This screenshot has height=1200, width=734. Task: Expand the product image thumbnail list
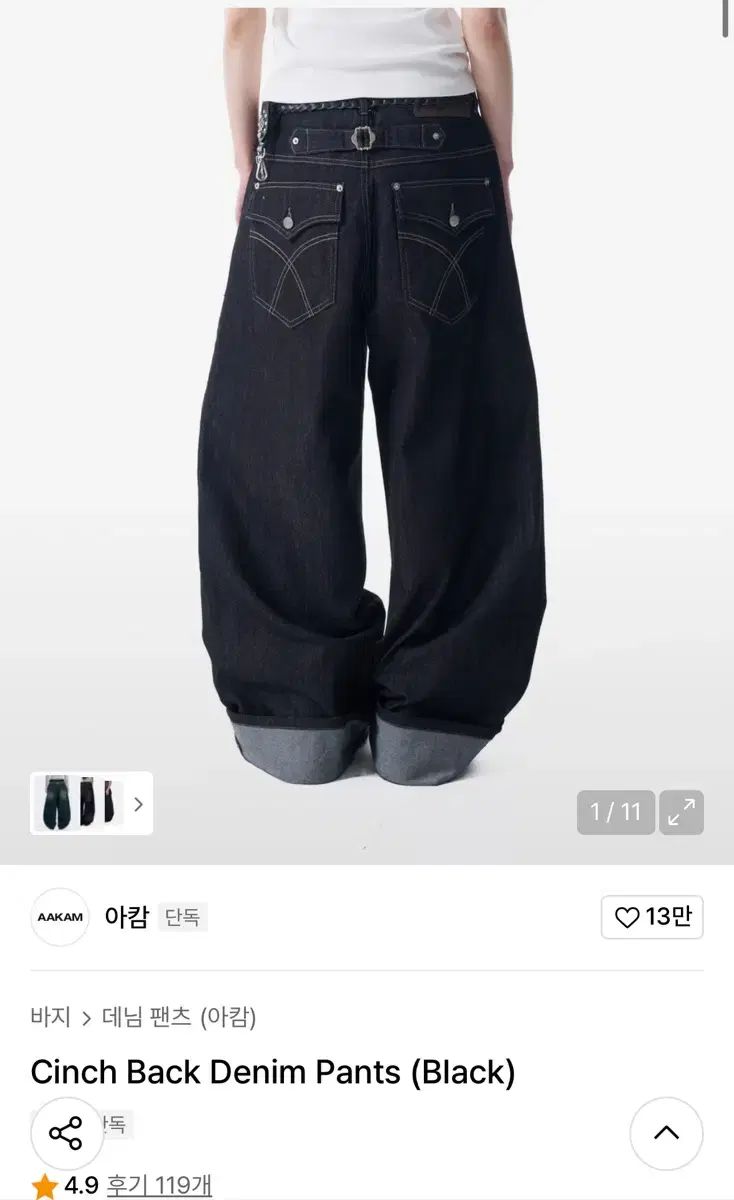[x=90, y=801]
